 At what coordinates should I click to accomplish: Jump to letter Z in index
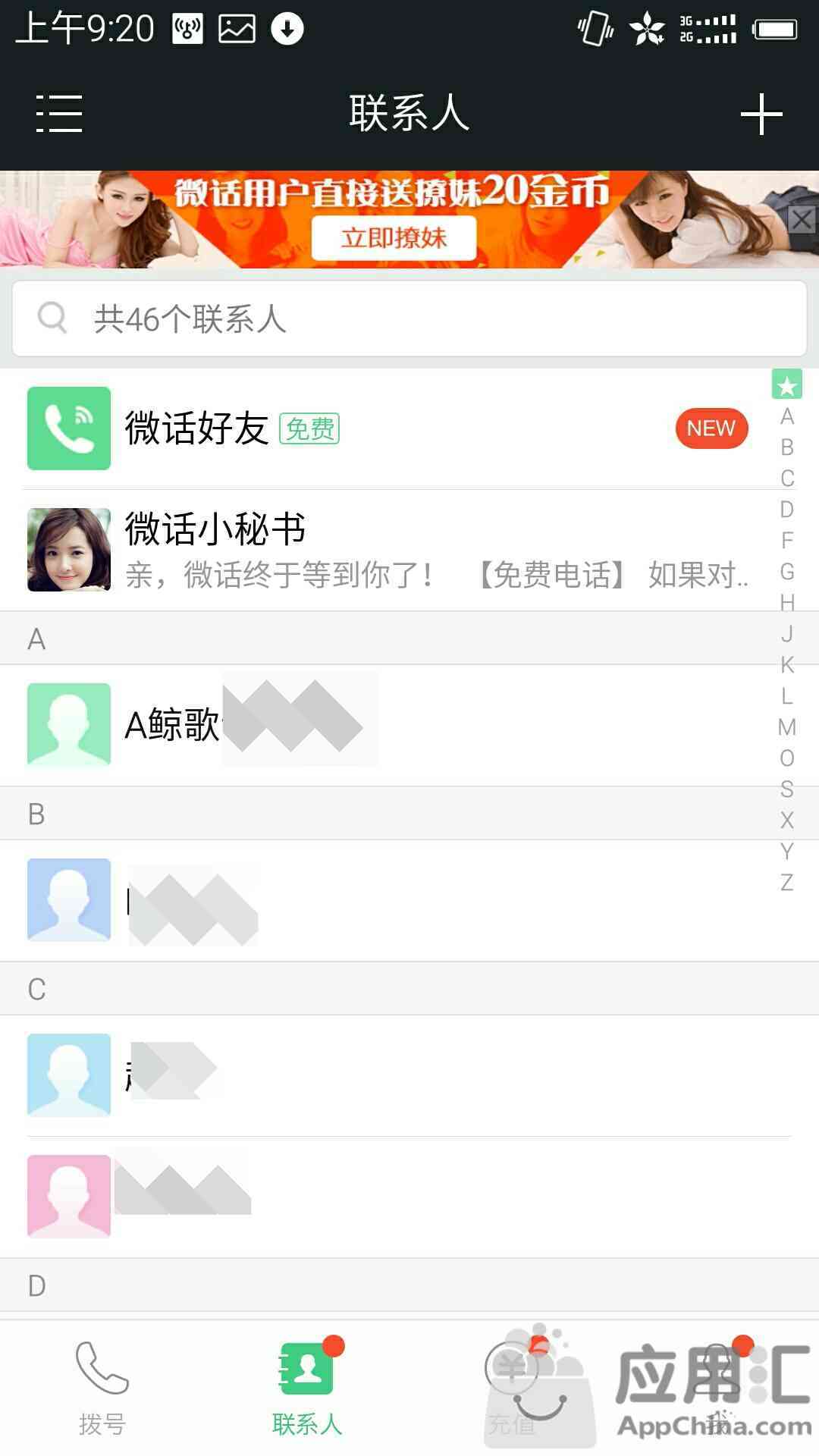point(787,883)
